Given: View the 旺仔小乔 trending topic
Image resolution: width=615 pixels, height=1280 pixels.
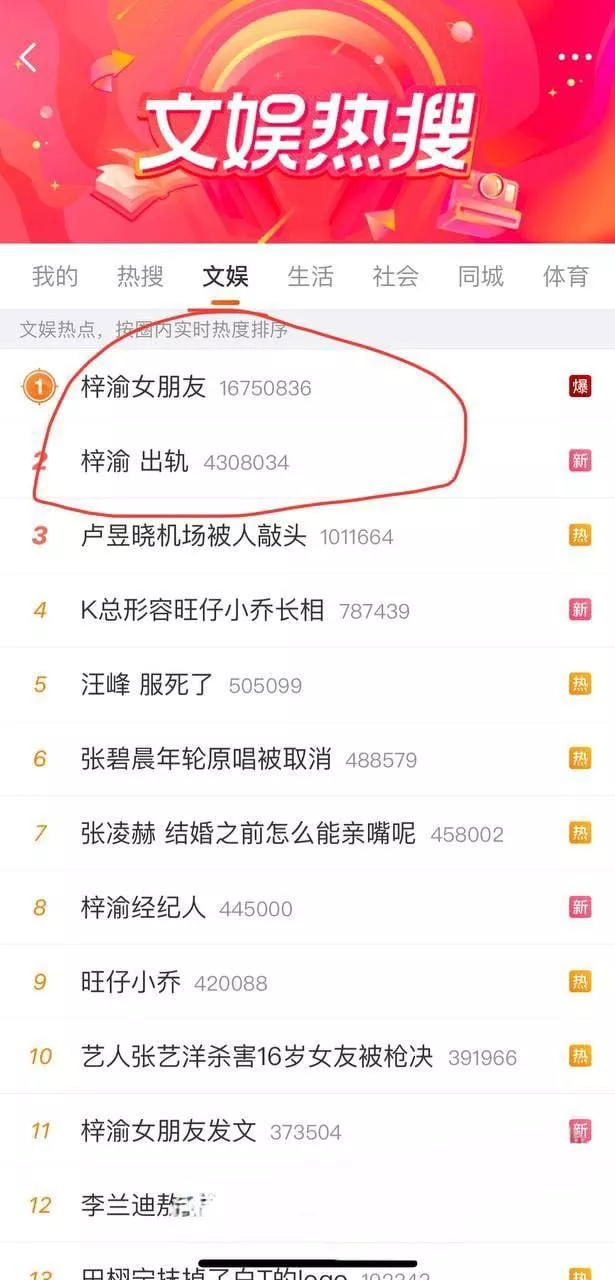Looking at the screenshot, I should (x=131, y=982).
